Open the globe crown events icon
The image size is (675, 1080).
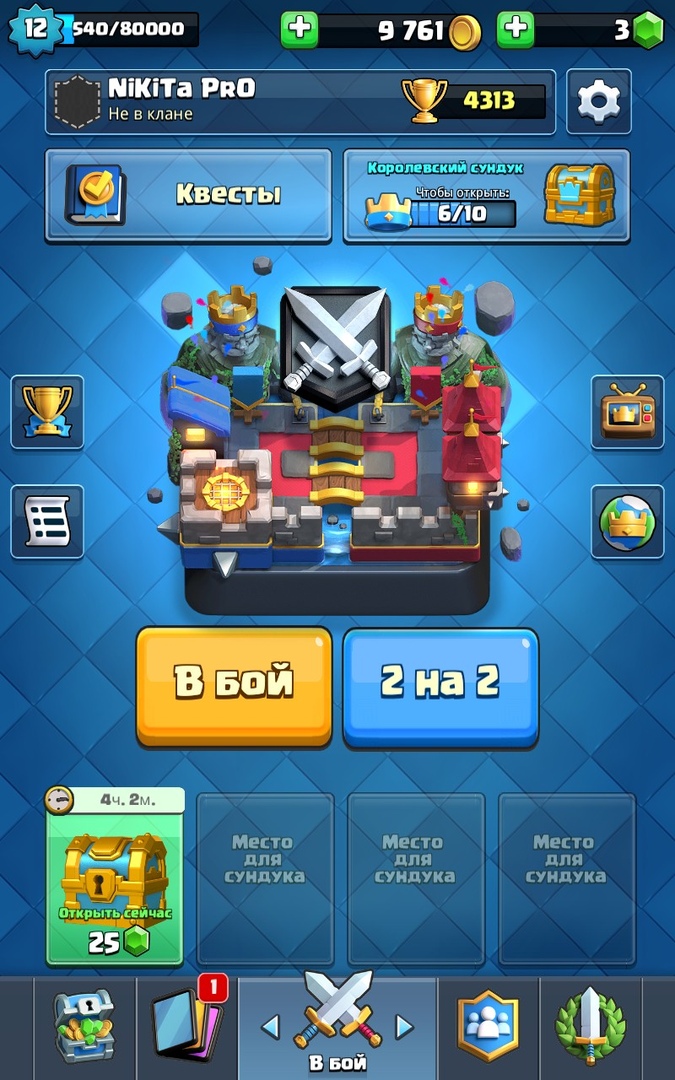[627, 521]
